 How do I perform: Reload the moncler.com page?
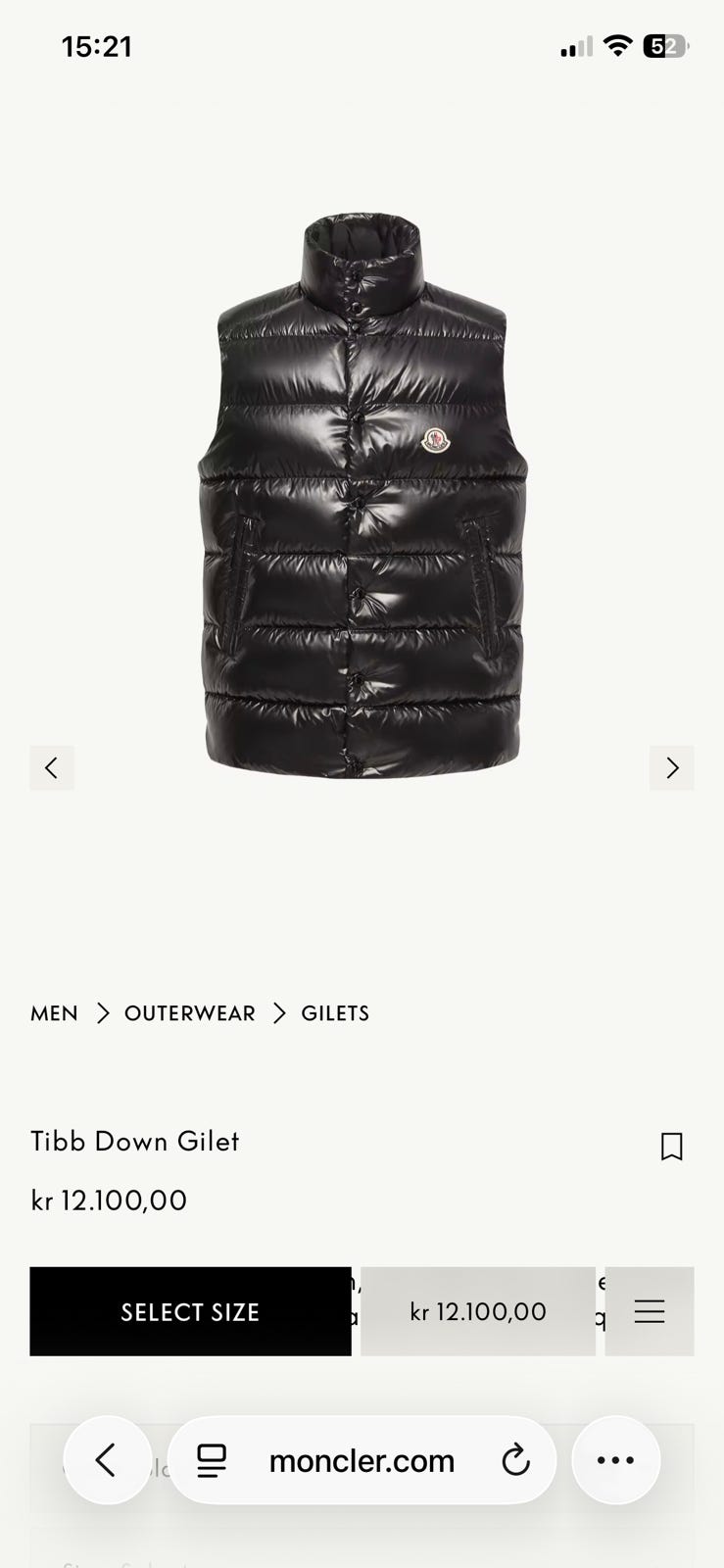click(x=515, y=1460)
